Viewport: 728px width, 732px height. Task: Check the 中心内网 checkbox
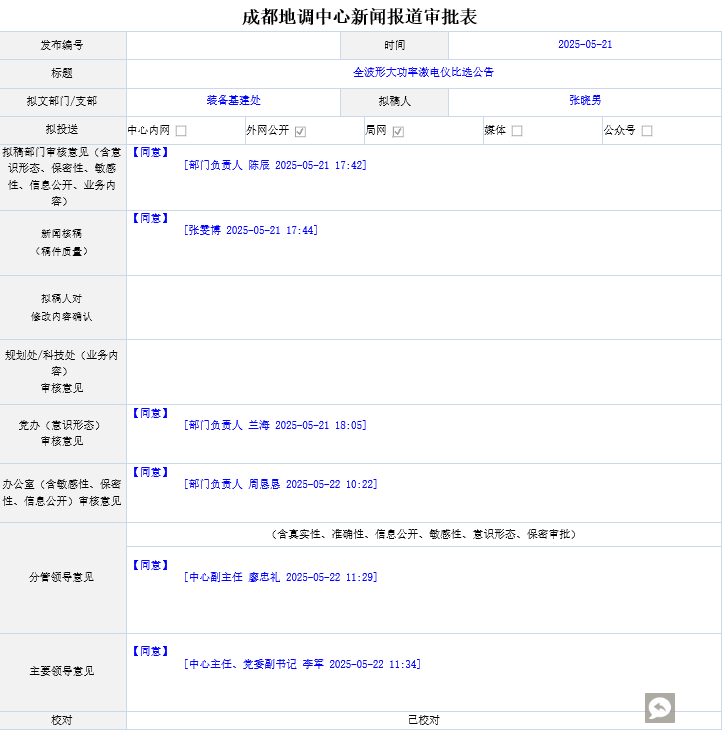pyautogui.click(x=181, y=131)
